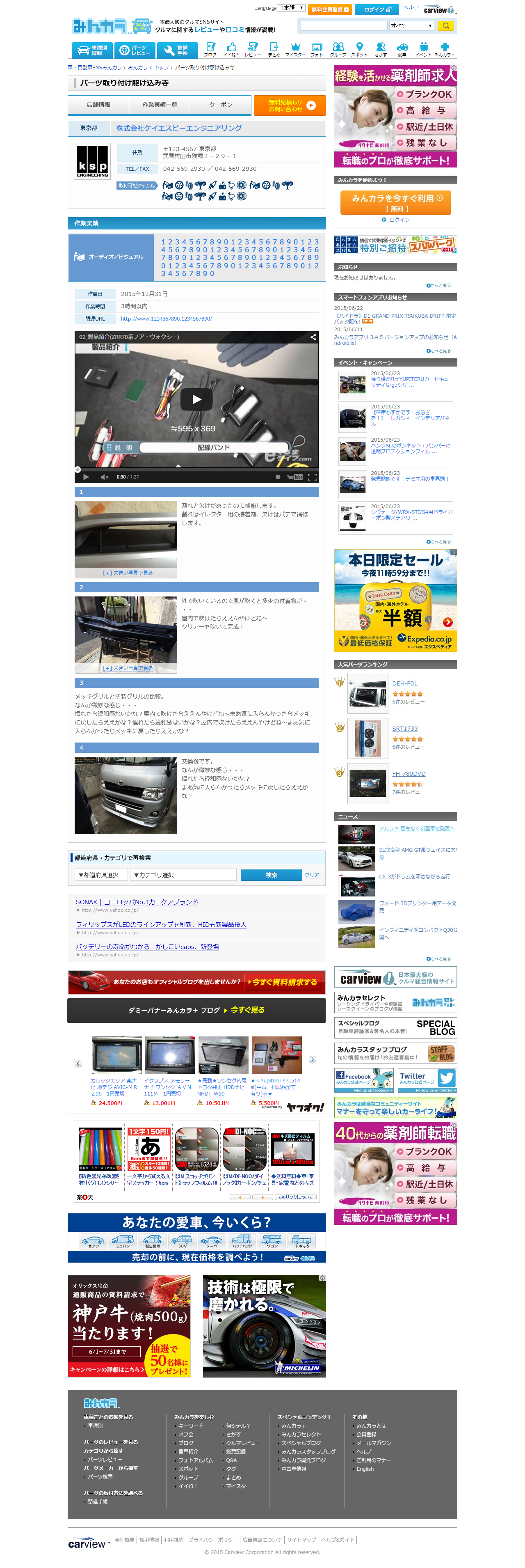The height and width of the screenshot is (1568, 525).
Task: Switch to the クーポン tab
Action: pos(220,105)
